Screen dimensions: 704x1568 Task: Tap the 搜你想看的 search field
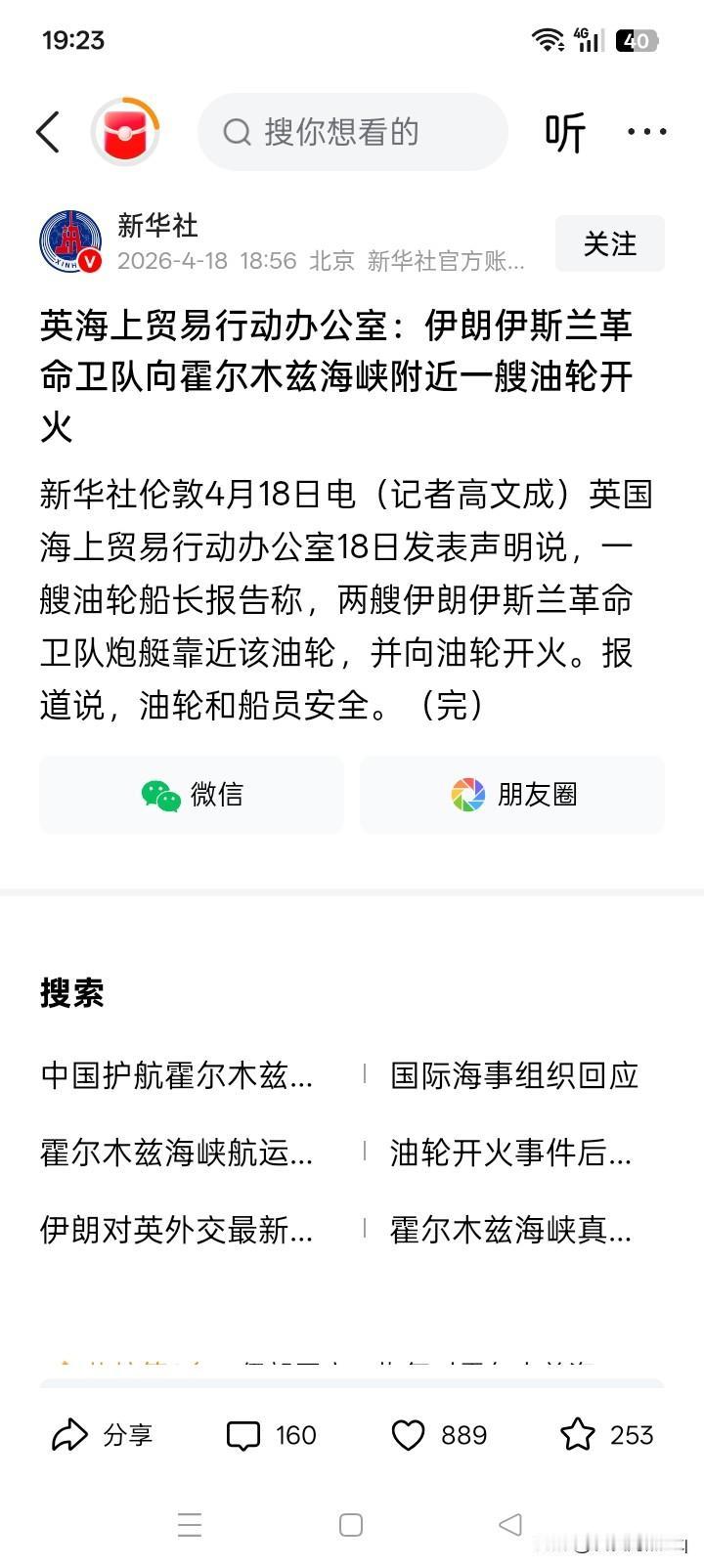coord(352,131)
